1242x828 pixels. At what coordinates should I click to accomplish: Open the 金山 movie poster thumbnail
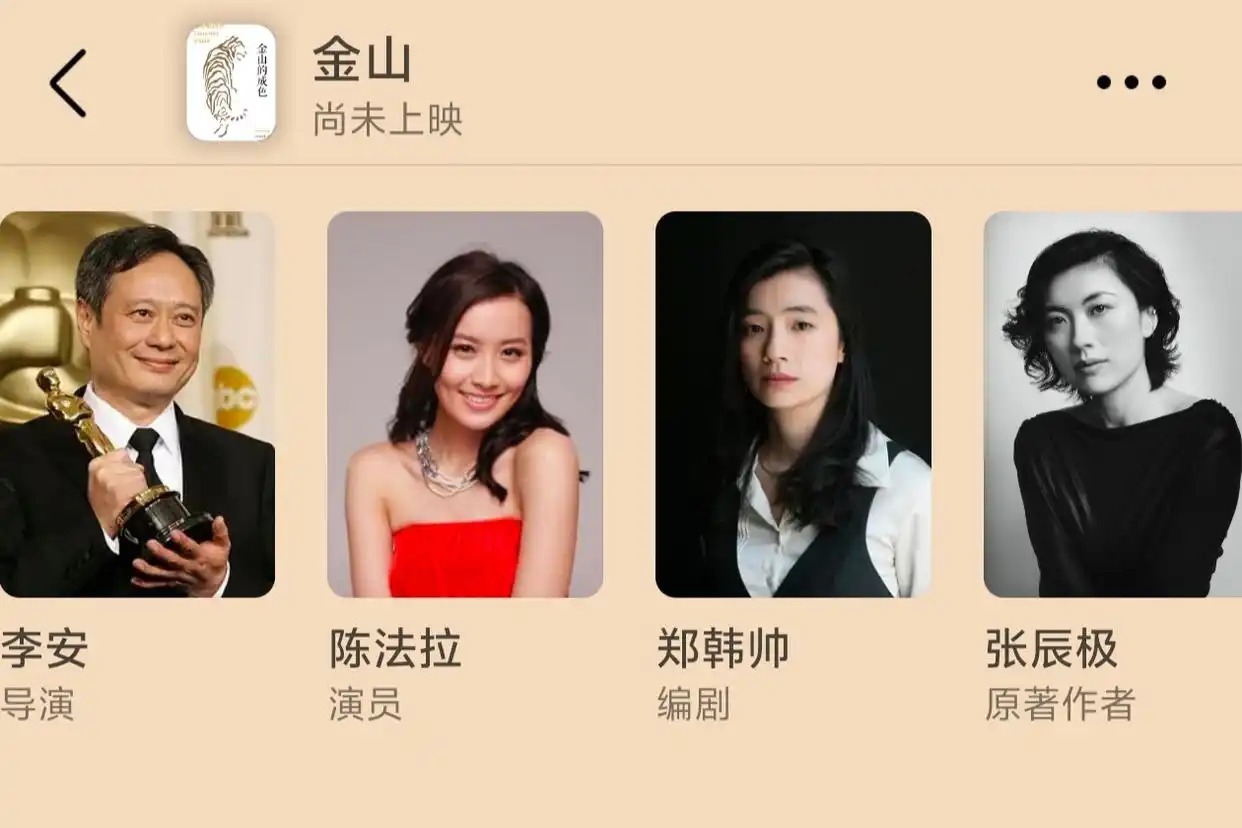(231, 83)
